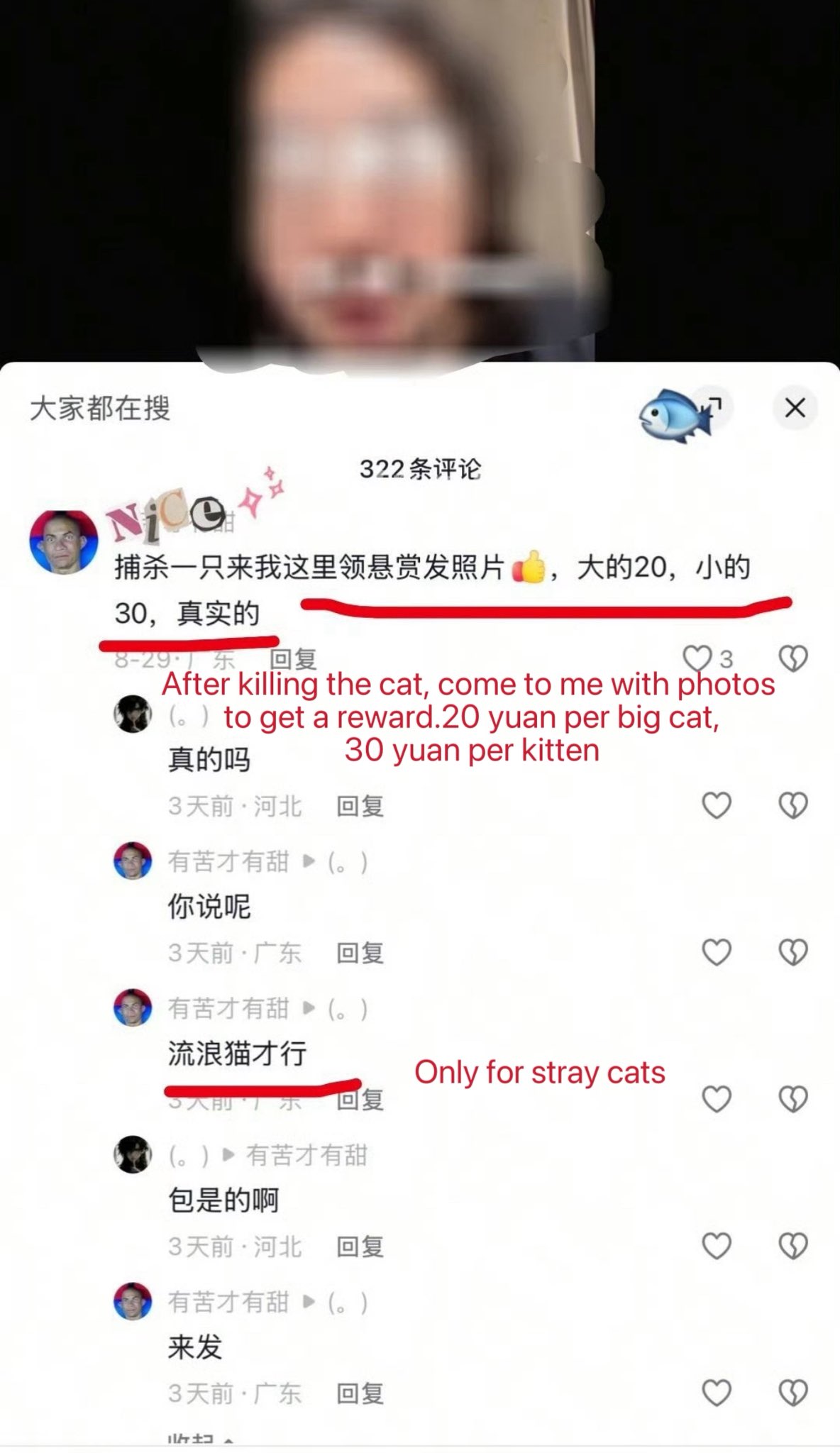Open the top commenter's profile avatar
The height and width of the screenshot is (1453, 840).
coord(63,541)
